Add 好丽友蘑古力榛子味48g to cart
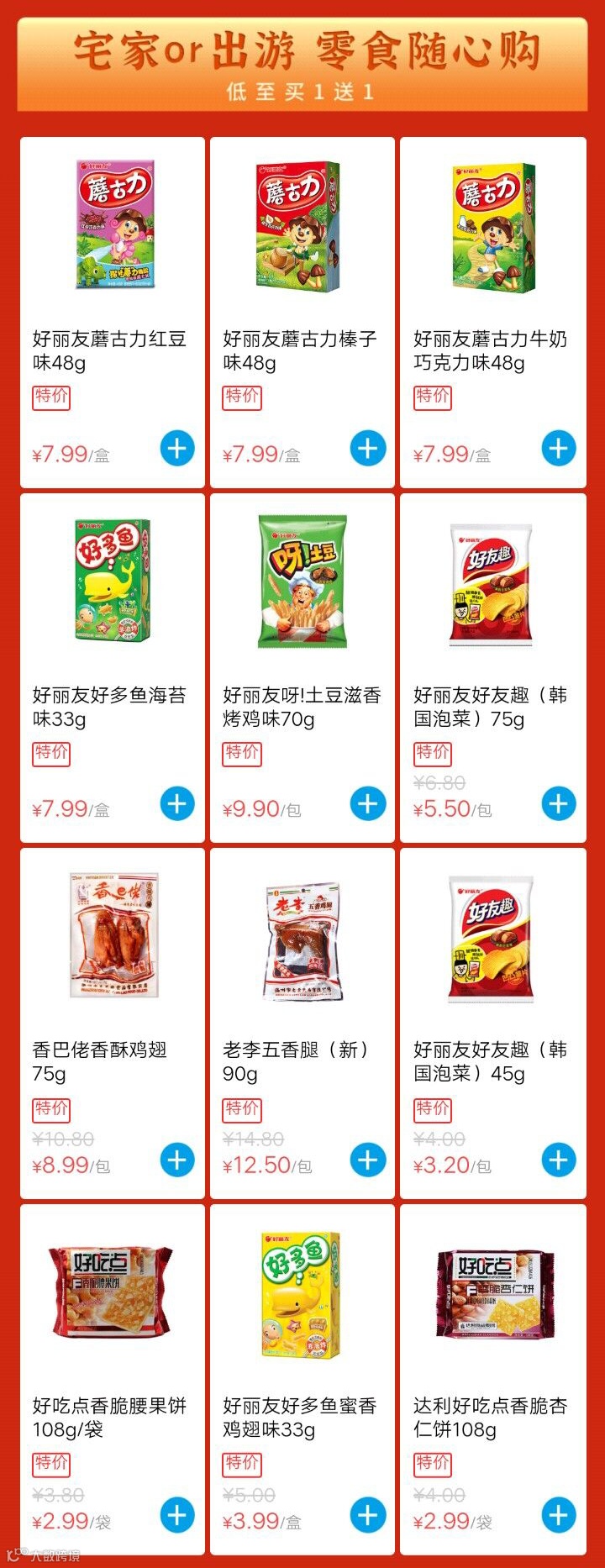 (367, 449)
